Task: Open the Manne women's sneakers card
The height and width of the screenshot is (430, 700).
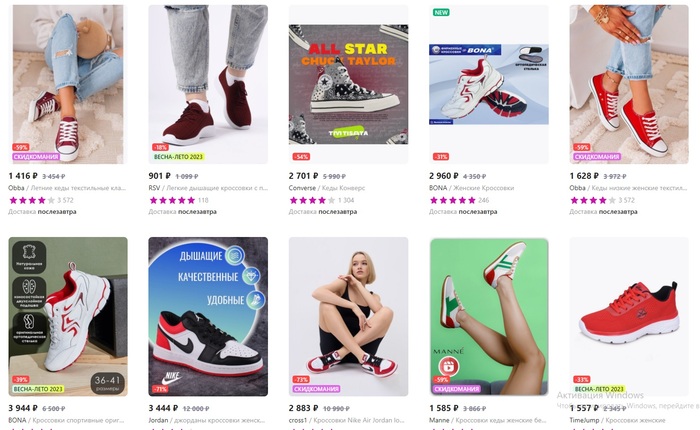Action: (x=488, y=315)
